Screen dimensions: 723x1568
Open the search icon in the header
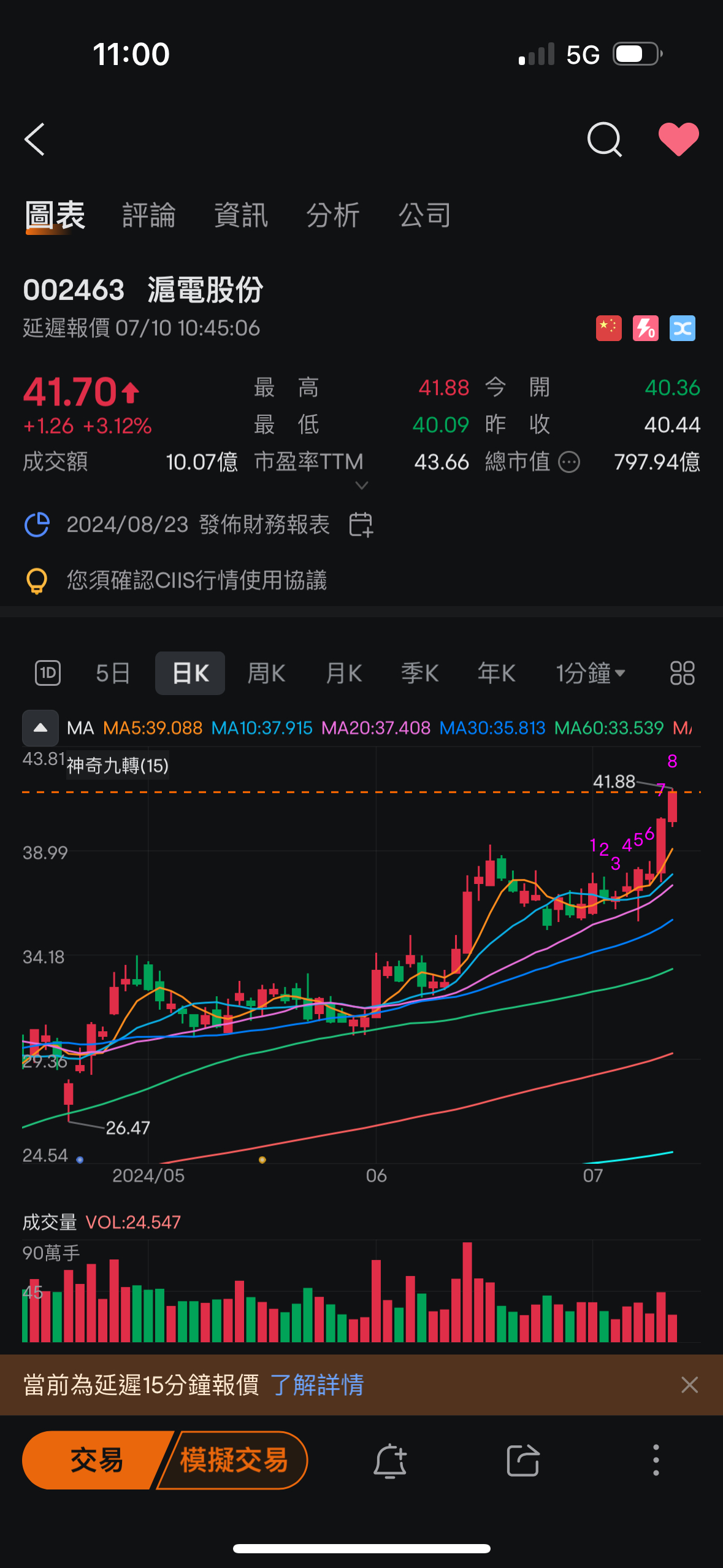click(x=604, y=139)
